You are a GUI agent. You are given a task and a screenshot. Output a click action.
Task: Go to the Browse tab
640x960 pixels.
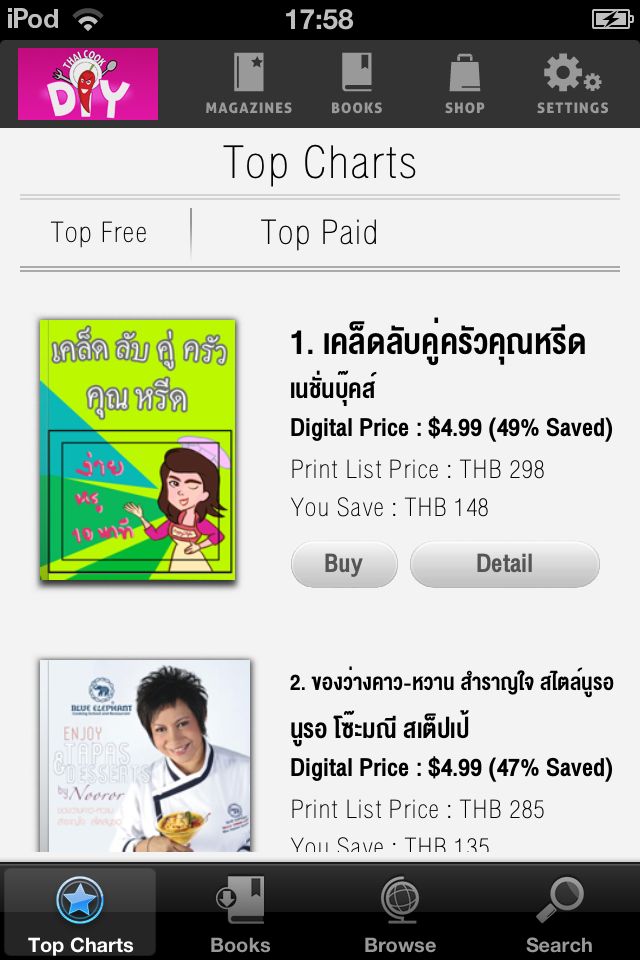tap(400, 914)
